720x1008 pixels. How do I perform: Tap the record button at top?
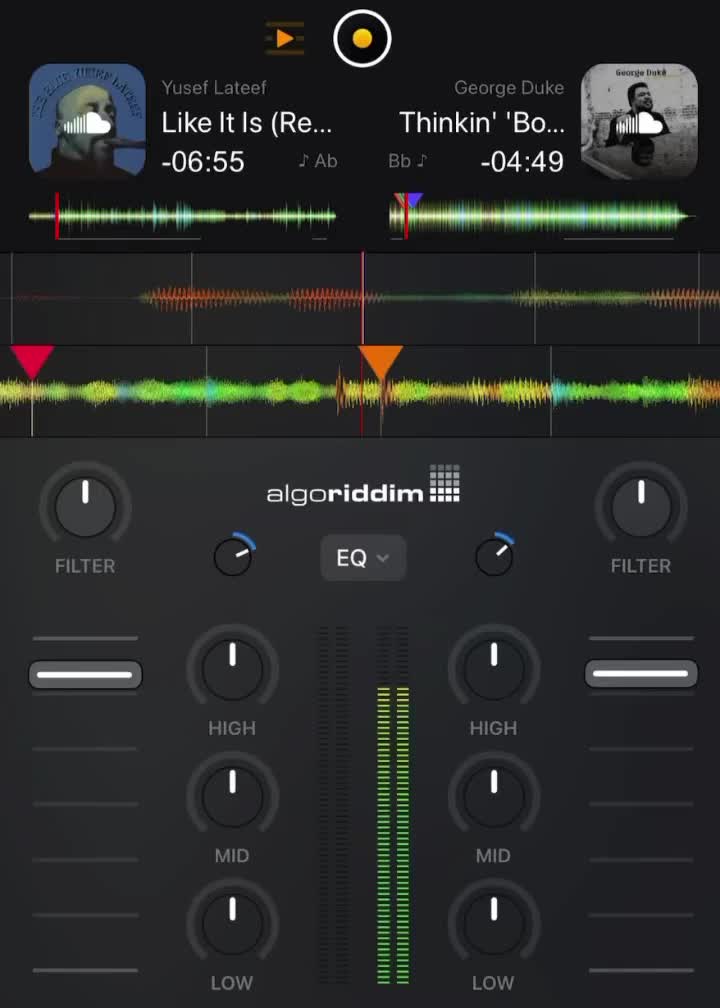(x=362, y=38)
